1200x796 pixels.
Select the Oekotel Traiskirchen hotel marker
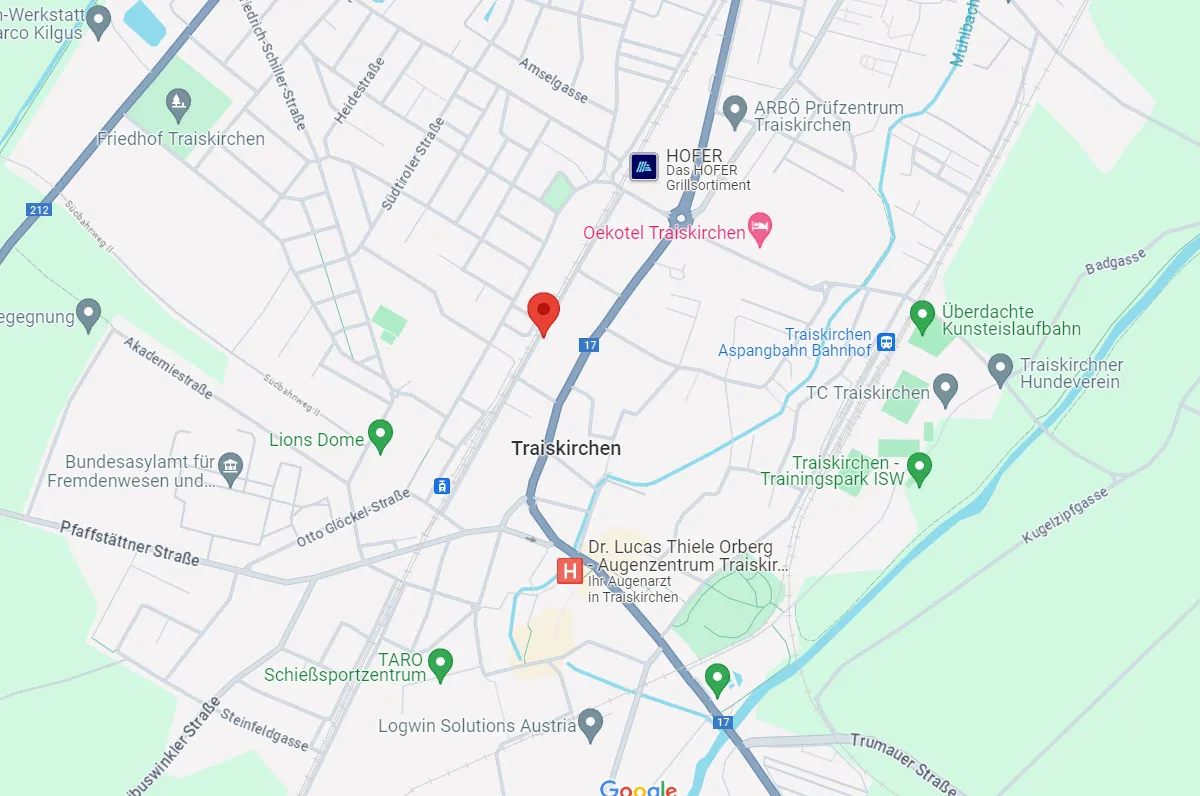click(760, 229)
